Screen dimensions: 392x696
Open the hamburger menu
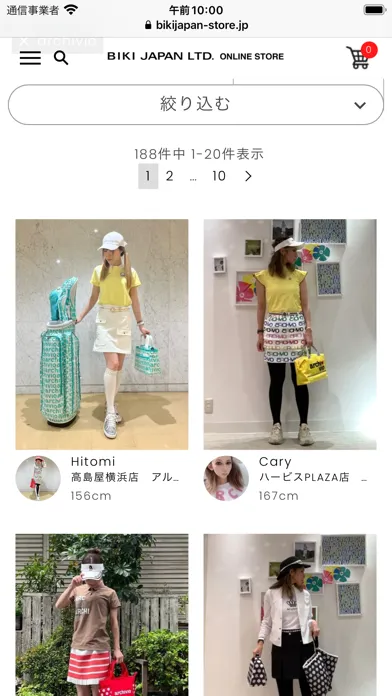tap(30, 58)
